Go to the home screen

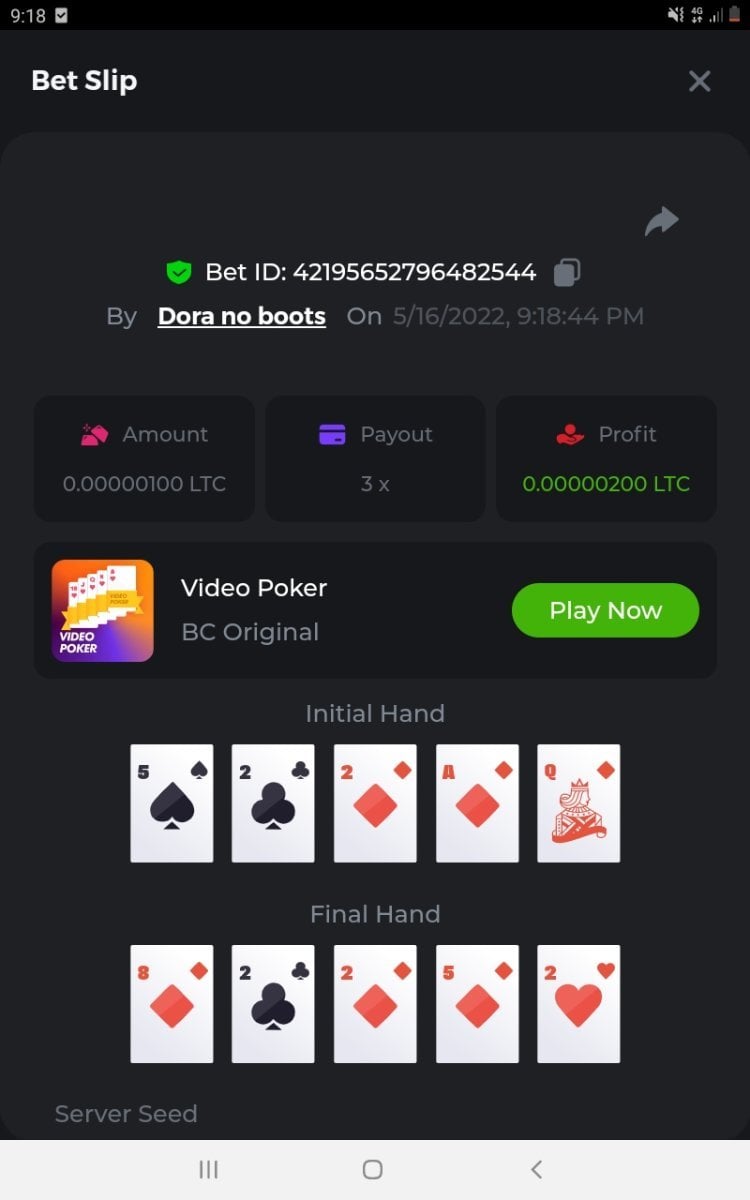(x=373, y=1169)
